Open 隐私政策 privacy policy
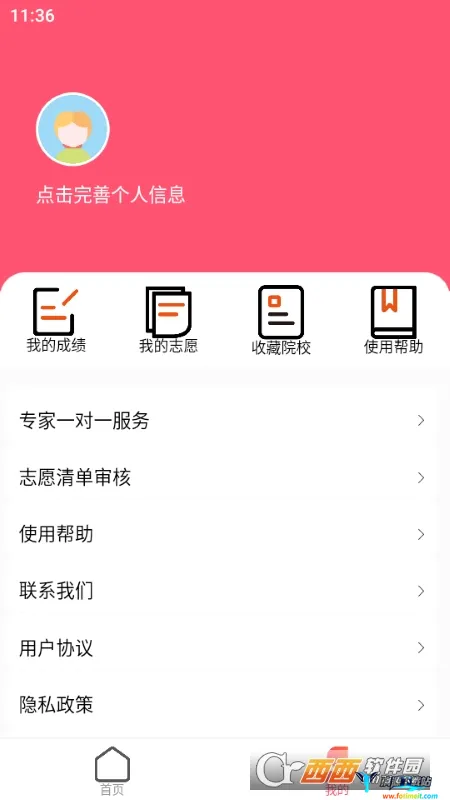This screenshot has width=450, height=800. point(222,705)
